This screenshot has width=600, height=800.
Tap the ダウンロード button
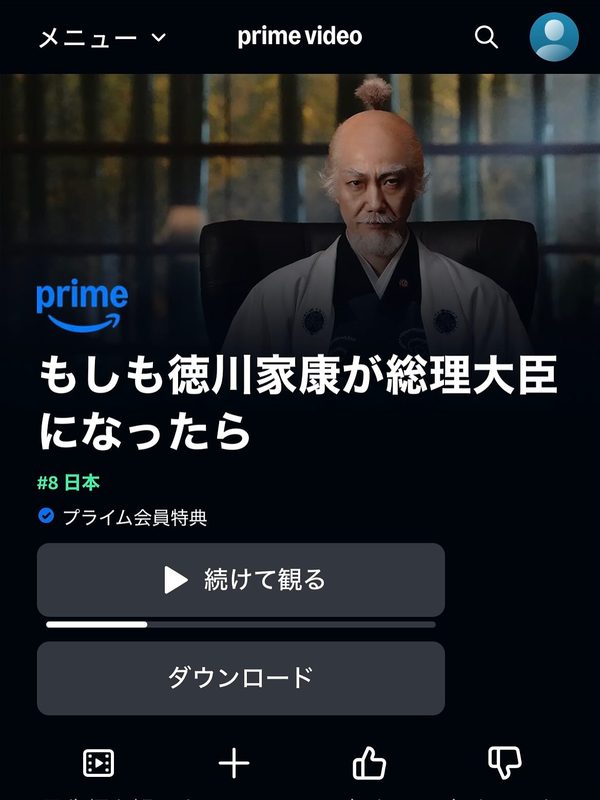[x=241, y=678]
